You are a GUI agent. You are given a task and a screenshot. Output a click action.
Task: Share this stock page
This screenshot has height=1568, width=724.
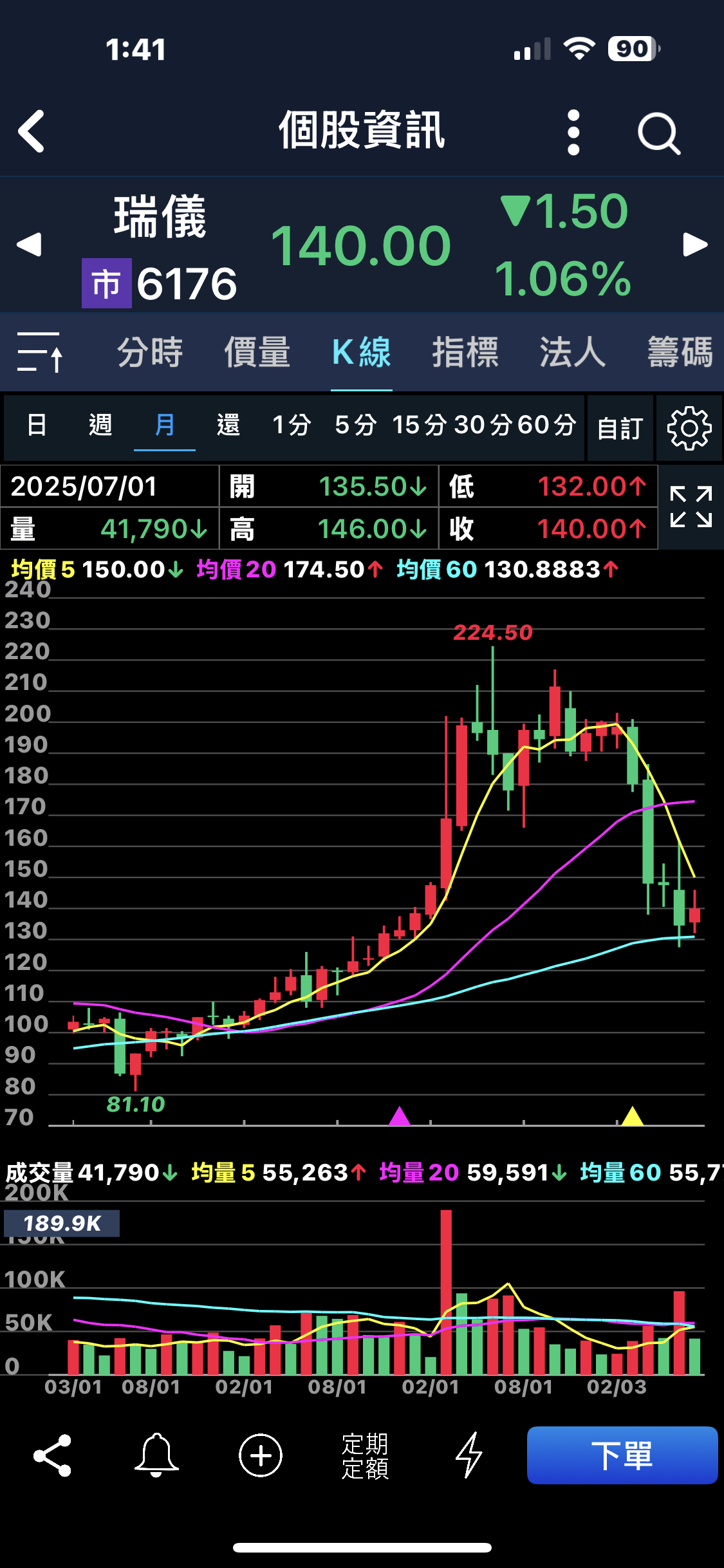tap(52, 1455)
